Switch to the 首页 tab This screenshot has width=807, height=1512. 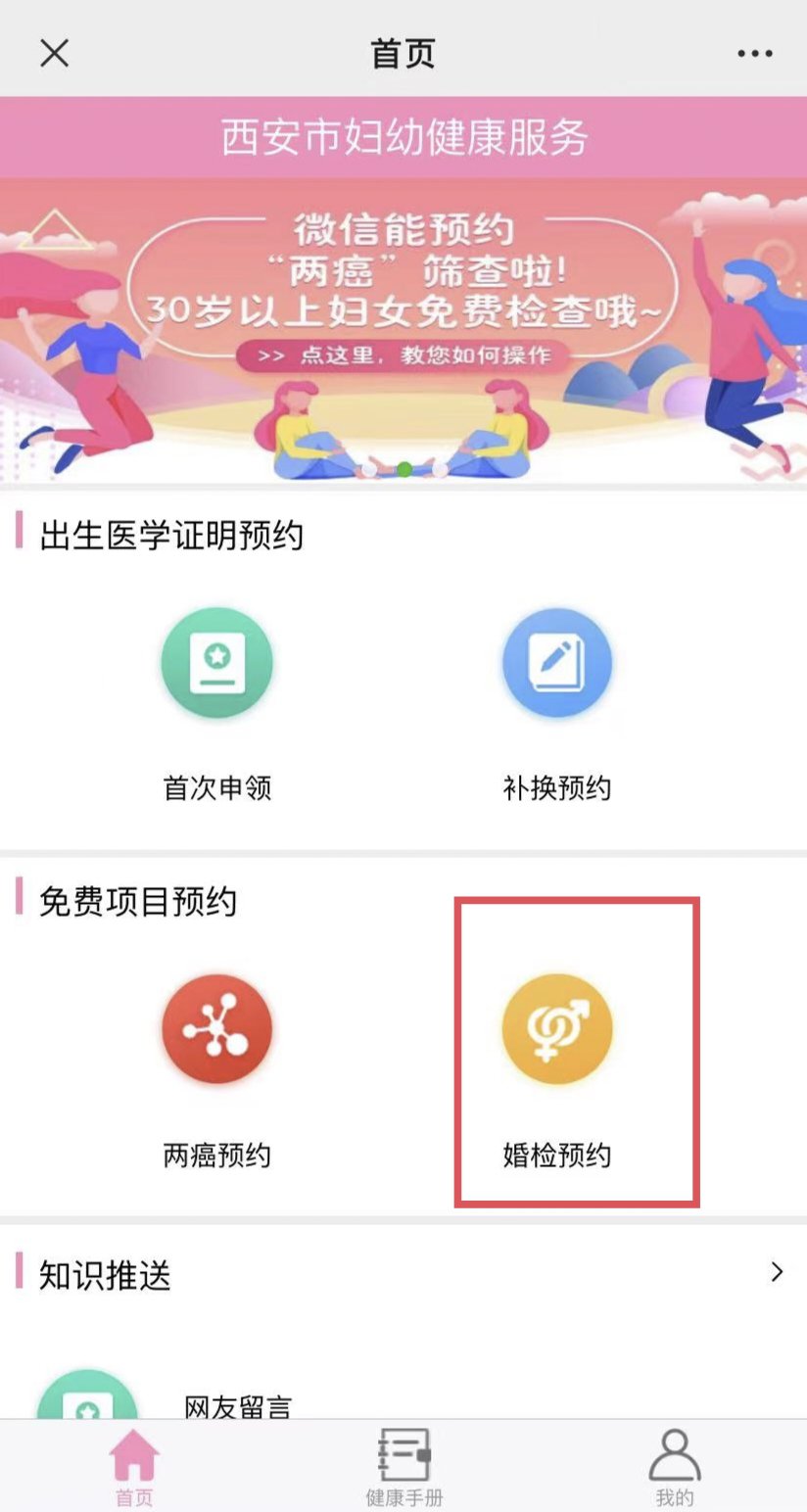pyautogui.click(x=134, y=1467)
